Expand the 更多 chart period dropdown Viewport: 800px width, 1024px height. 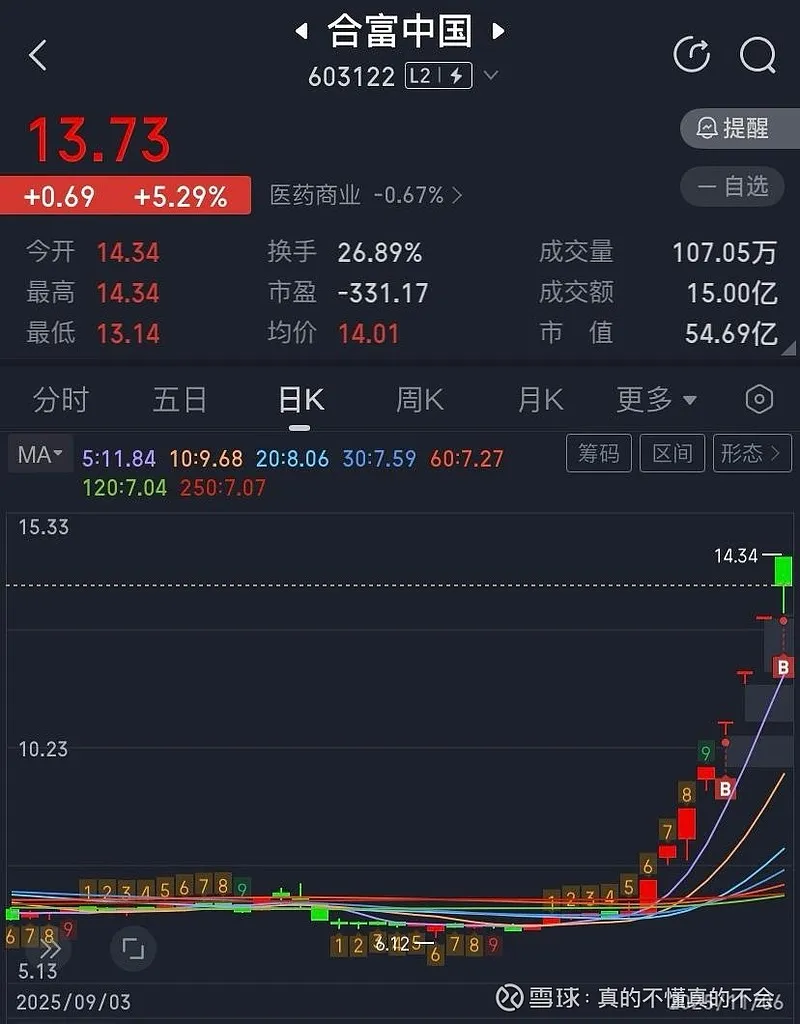click(x=656, y=400)
